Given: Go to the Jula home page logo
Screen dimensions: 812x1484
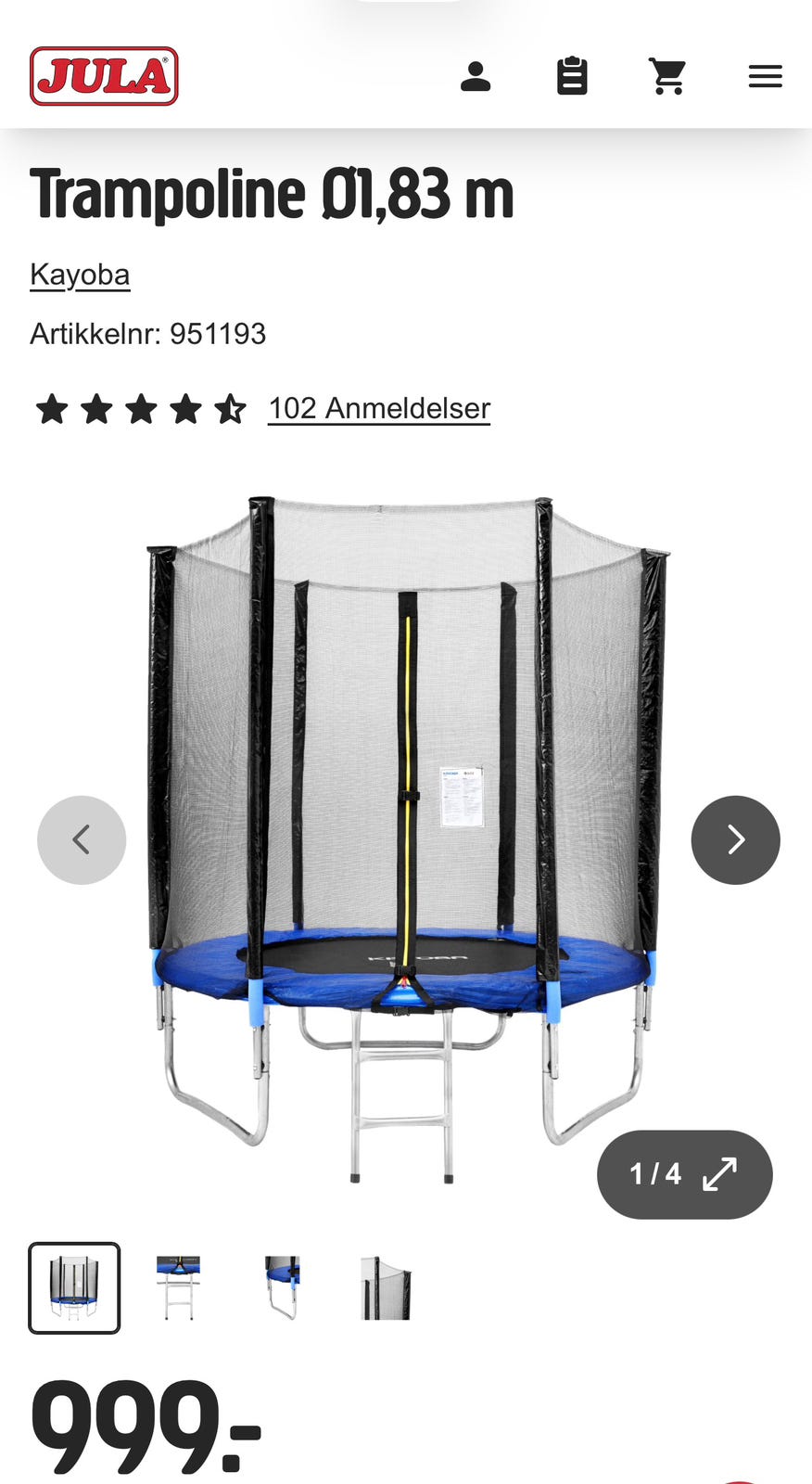Looking at the screenshot, I should (104, 76).
